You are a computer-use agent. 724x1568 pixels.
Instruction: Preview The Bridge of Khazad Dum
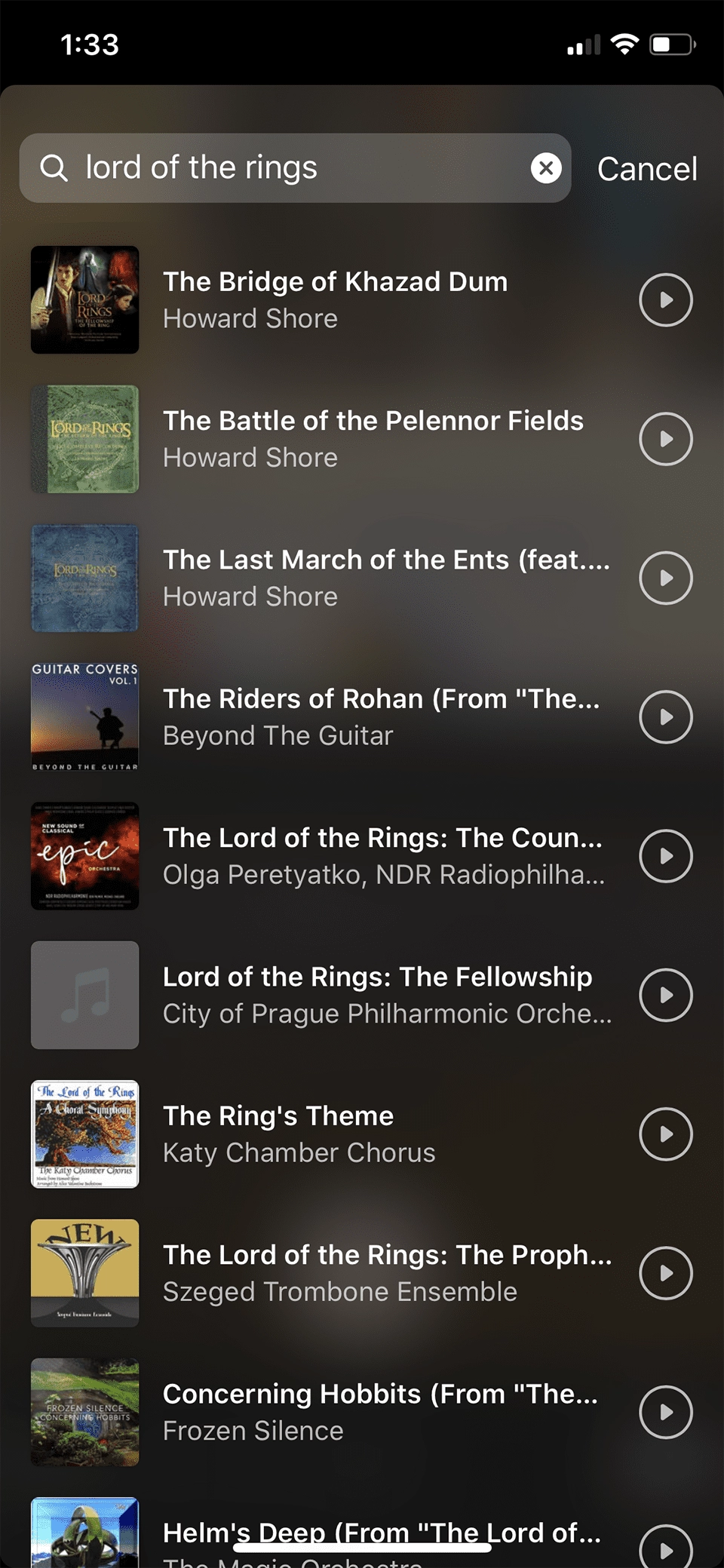pyautogui.click(x=665, y=300)
